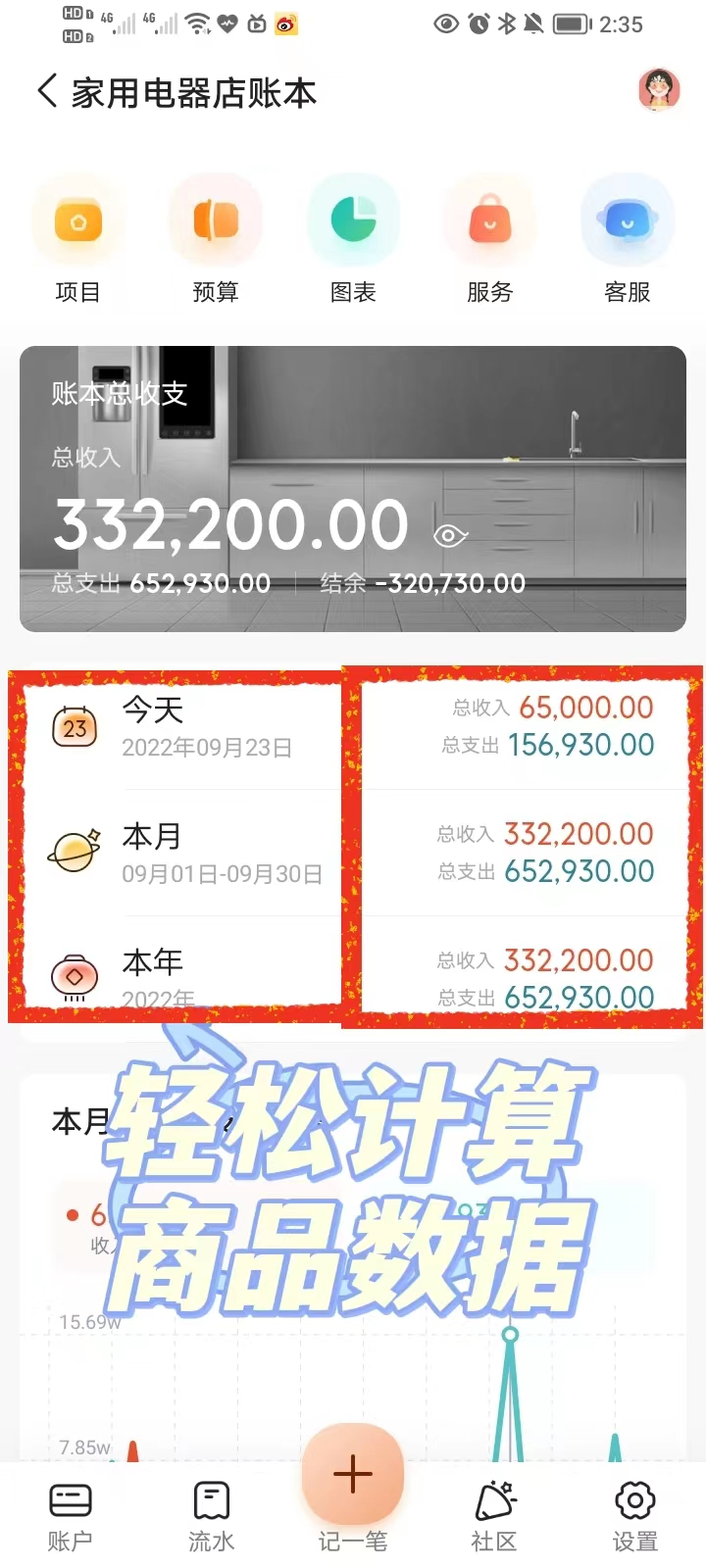Viewport: 706px width, 1568px height.
Task: Open the profile avatar
Action: coord(659,90)
